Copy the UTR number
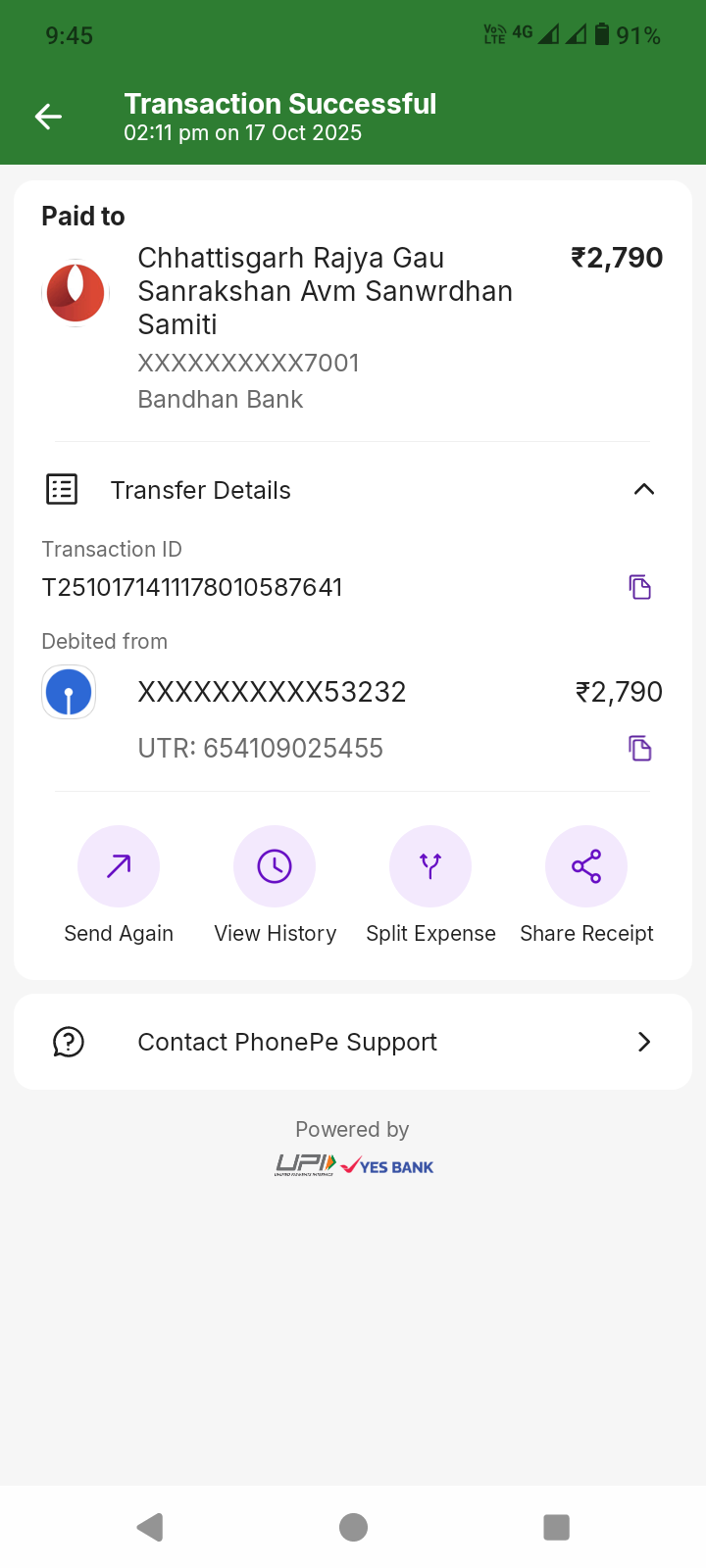Screen dimensions: 706x1568 click(639, 749)
